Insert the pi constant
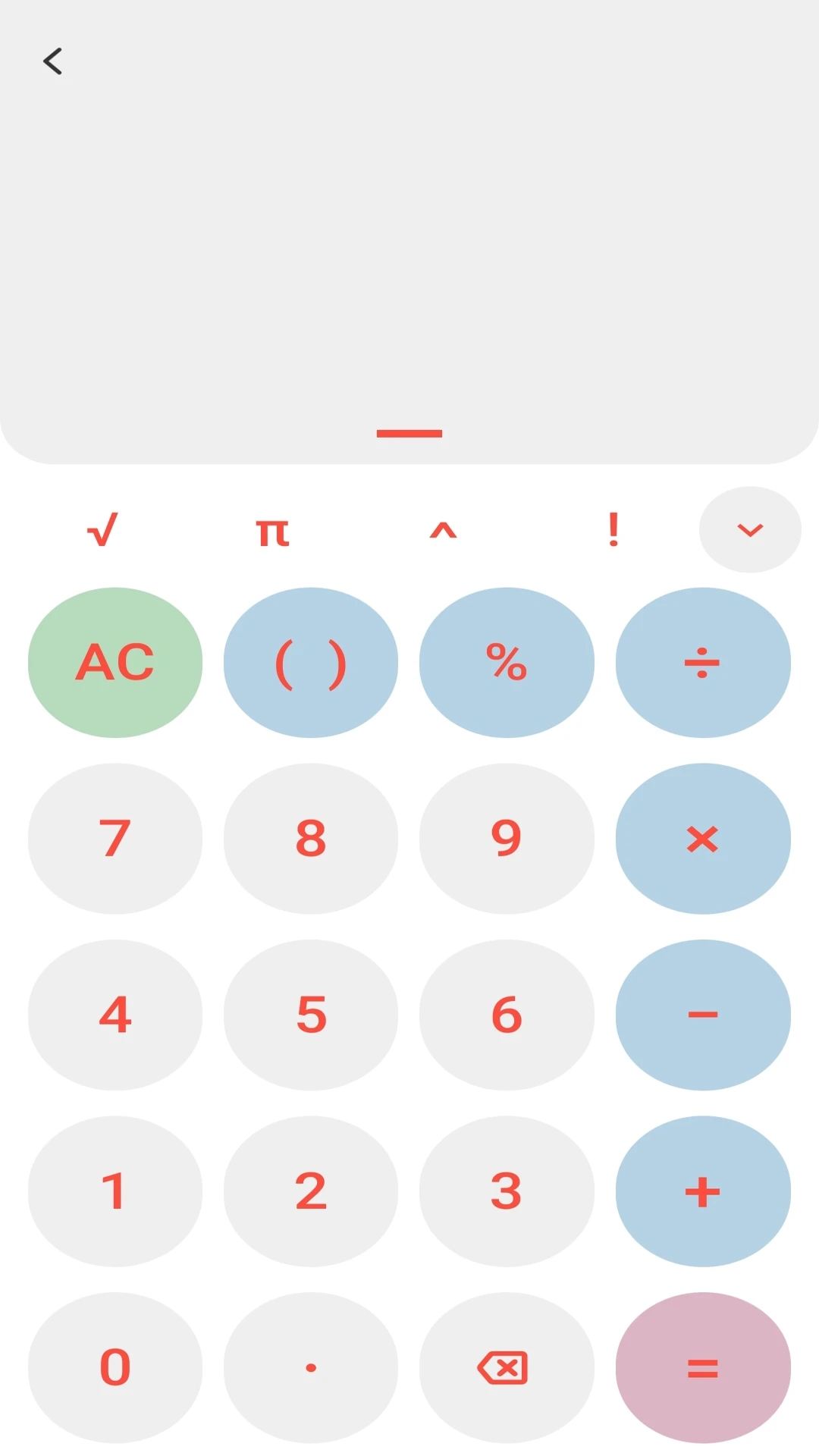This screenshot has width=819, height=1456. [x=273, y=531]
